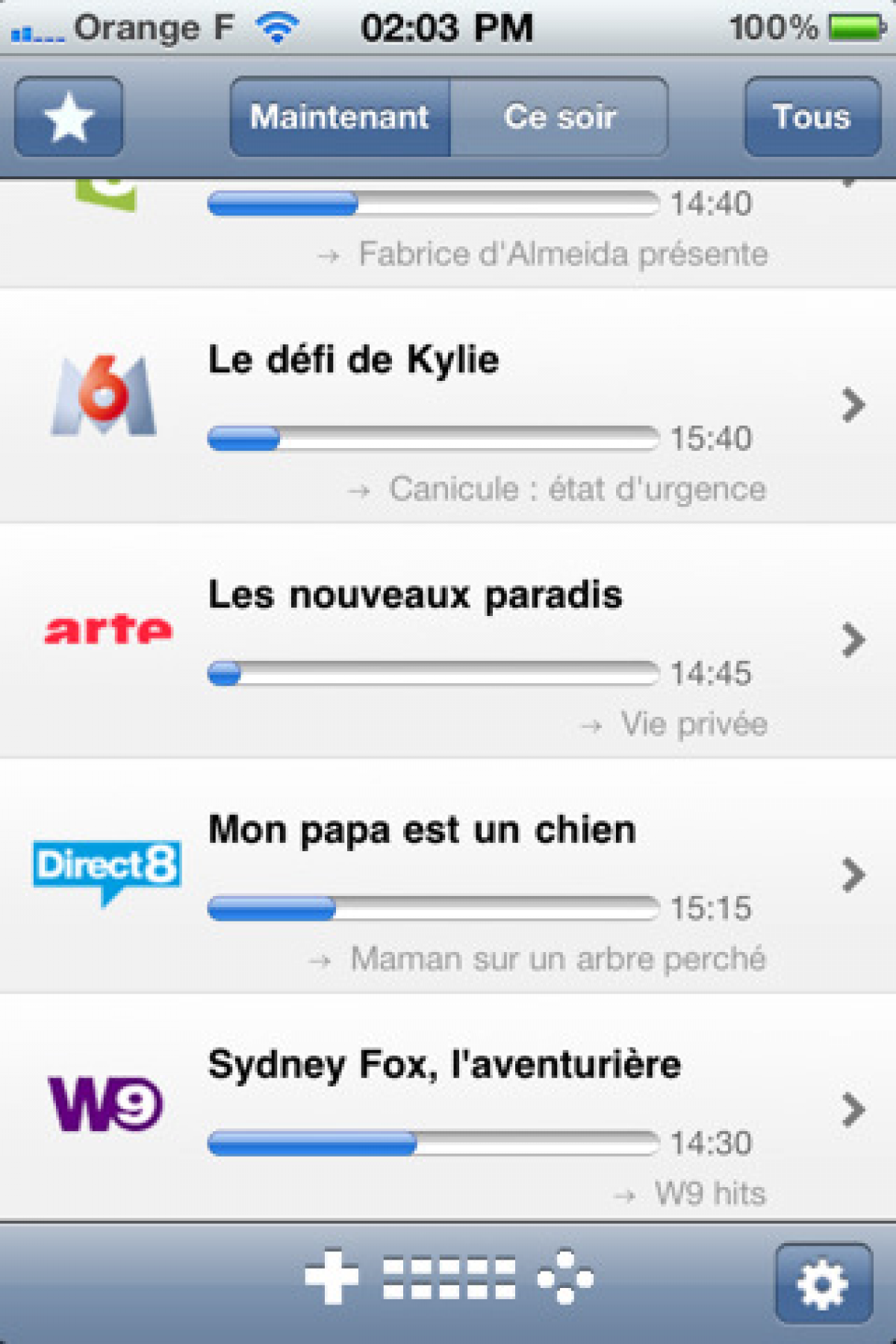Viewport: 896px width, 1344px height.
Task: Switch to the Maintenant tab
Action: [x=340, y=117]
